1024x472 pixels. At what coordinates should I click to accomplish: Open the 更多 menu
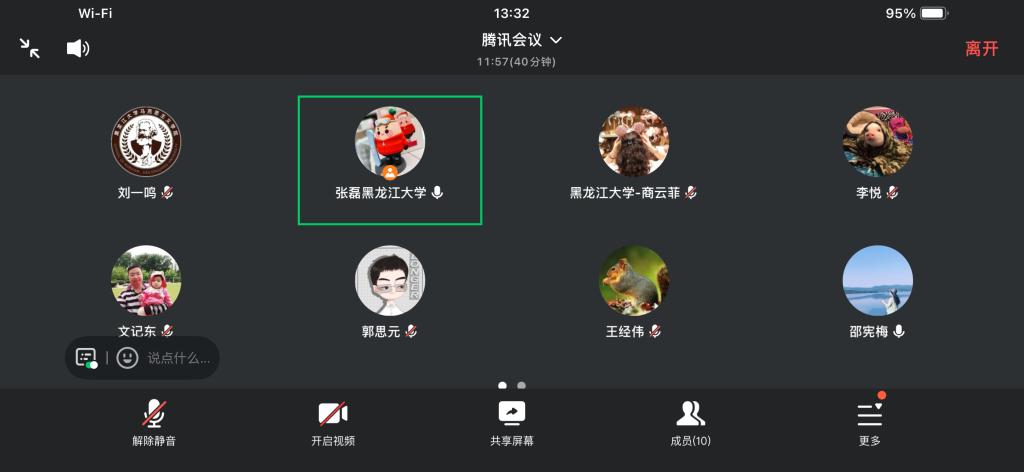[x=869, y=421]
